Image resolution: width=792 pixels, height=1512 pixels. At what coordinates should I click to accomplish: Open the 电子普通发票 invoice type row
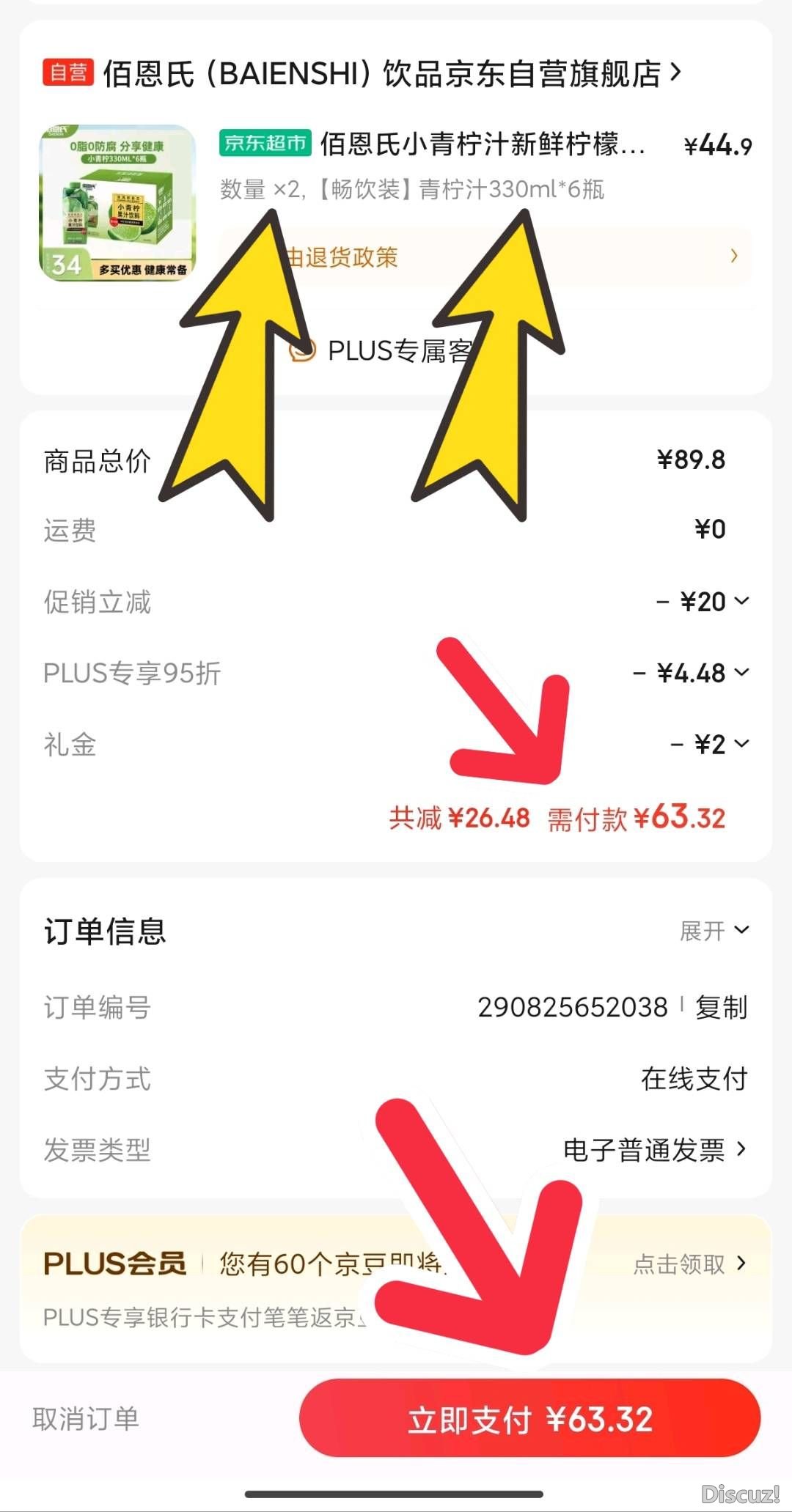(x=654, y=1150)
